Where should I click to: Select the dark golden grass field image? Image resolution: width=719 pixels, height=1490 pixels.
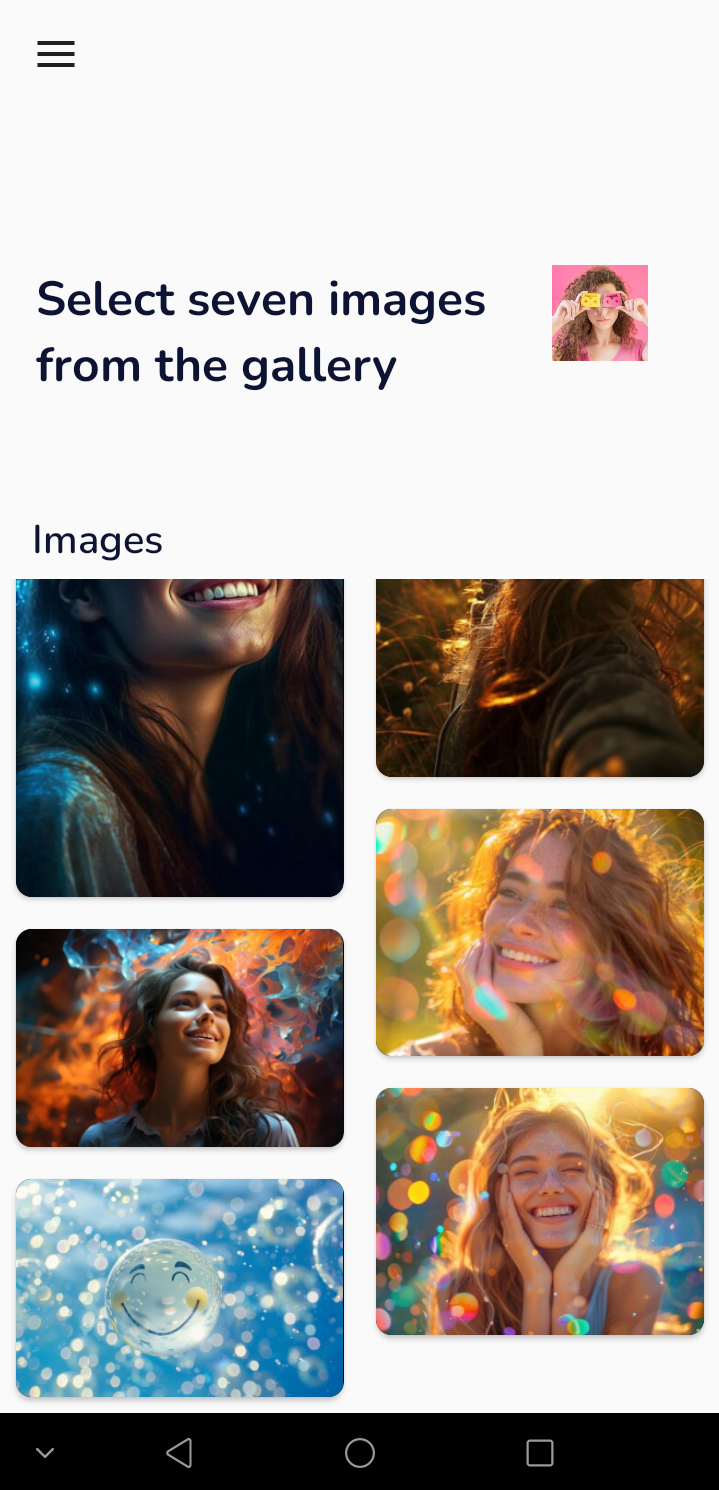point(540,677)
